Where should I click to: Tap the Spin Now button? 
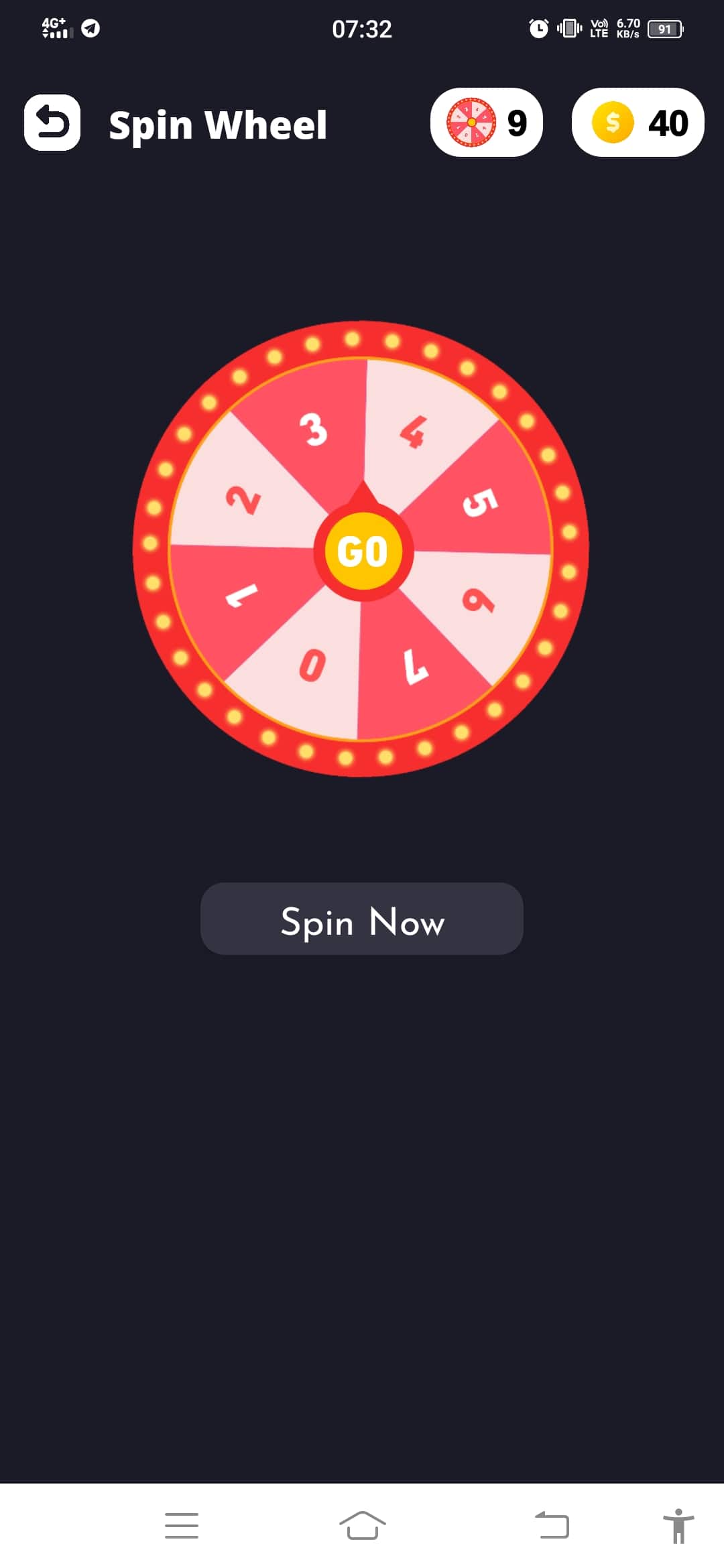click(362, 919)
